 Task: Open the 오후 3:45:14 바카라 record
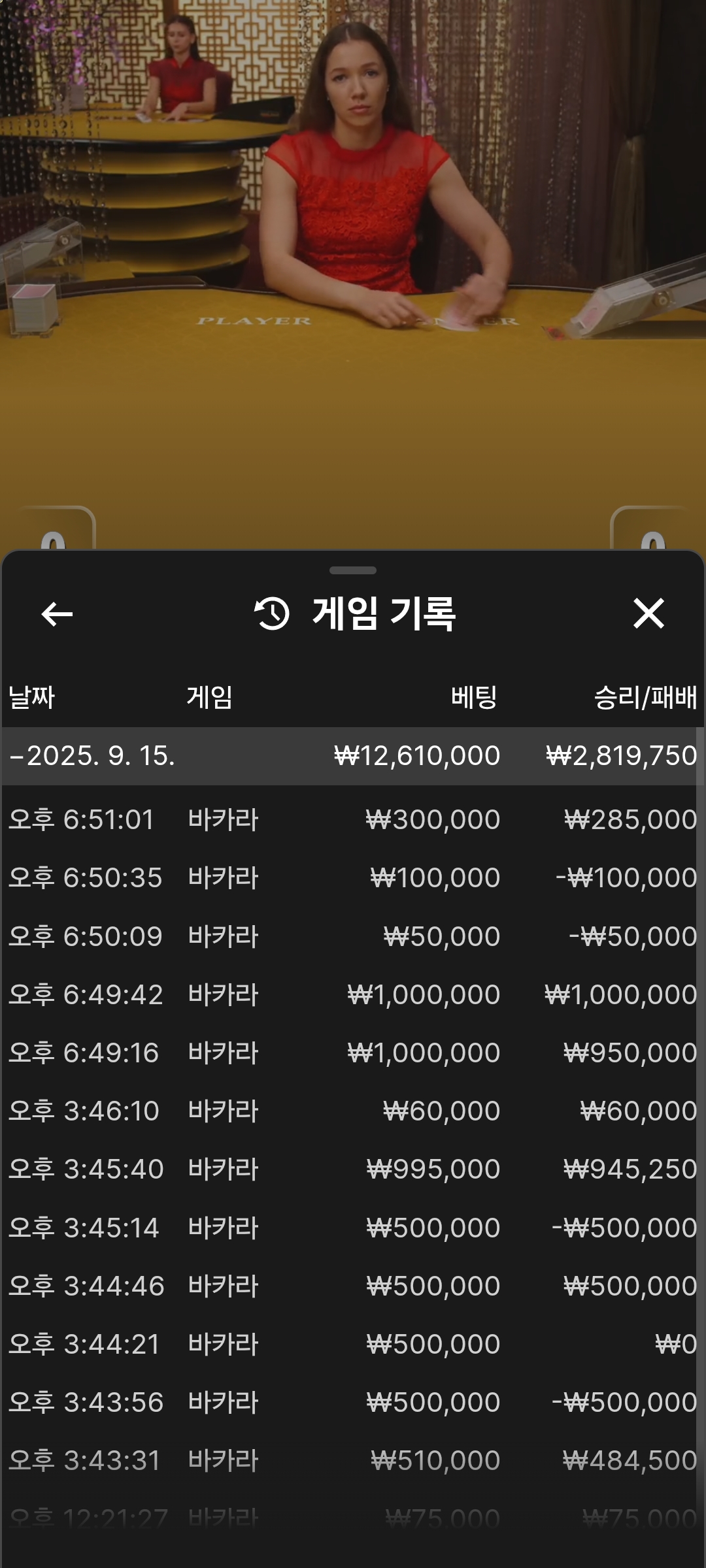point(352,1228)
